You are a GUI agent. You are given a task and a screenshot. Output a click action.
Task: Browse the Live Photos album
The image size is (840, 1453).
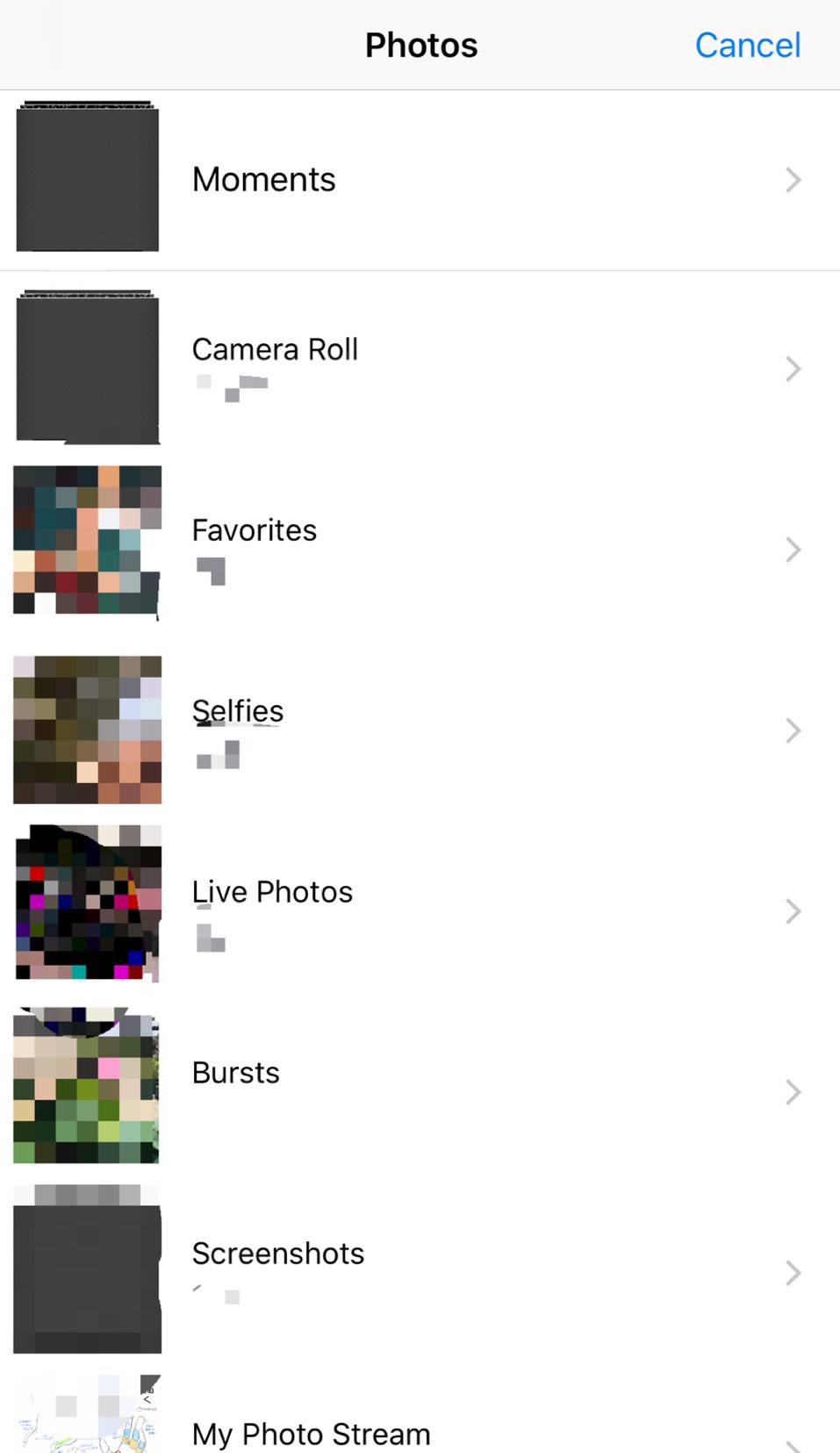click(x=272, y=893)
